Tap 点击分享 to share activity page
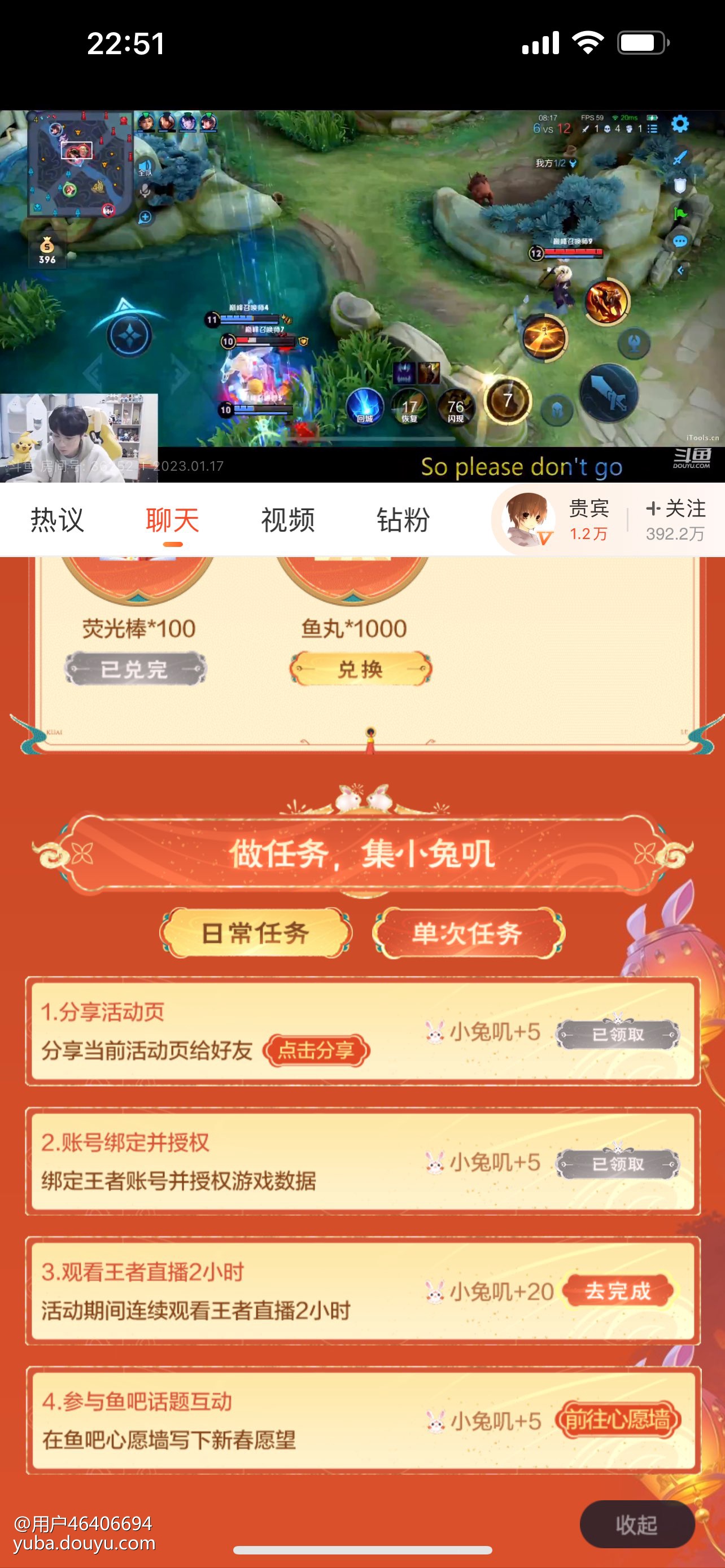Viewport: 725px width, 1568px height. 316,1050
